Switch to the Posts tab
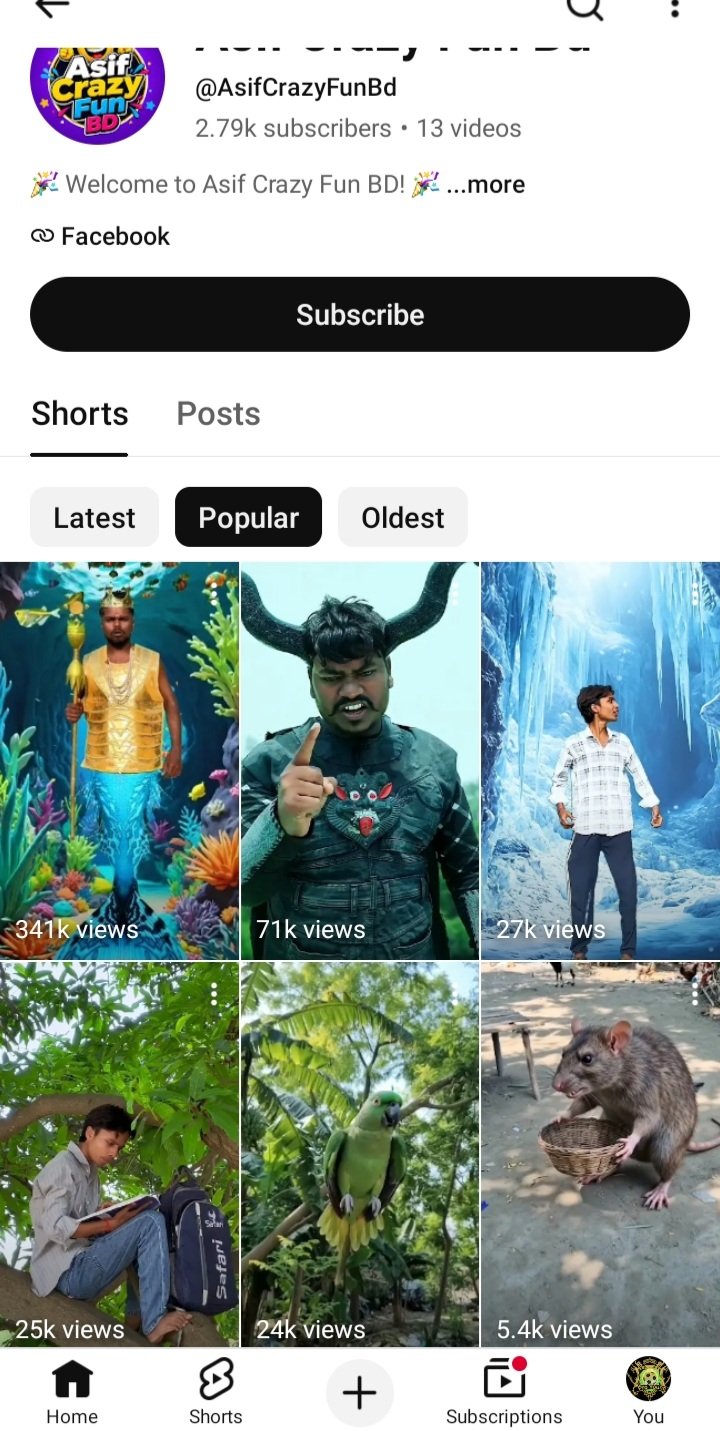The height and width of the screenshot is (1431, 720). pyautogui.click(x=218, y=413)
